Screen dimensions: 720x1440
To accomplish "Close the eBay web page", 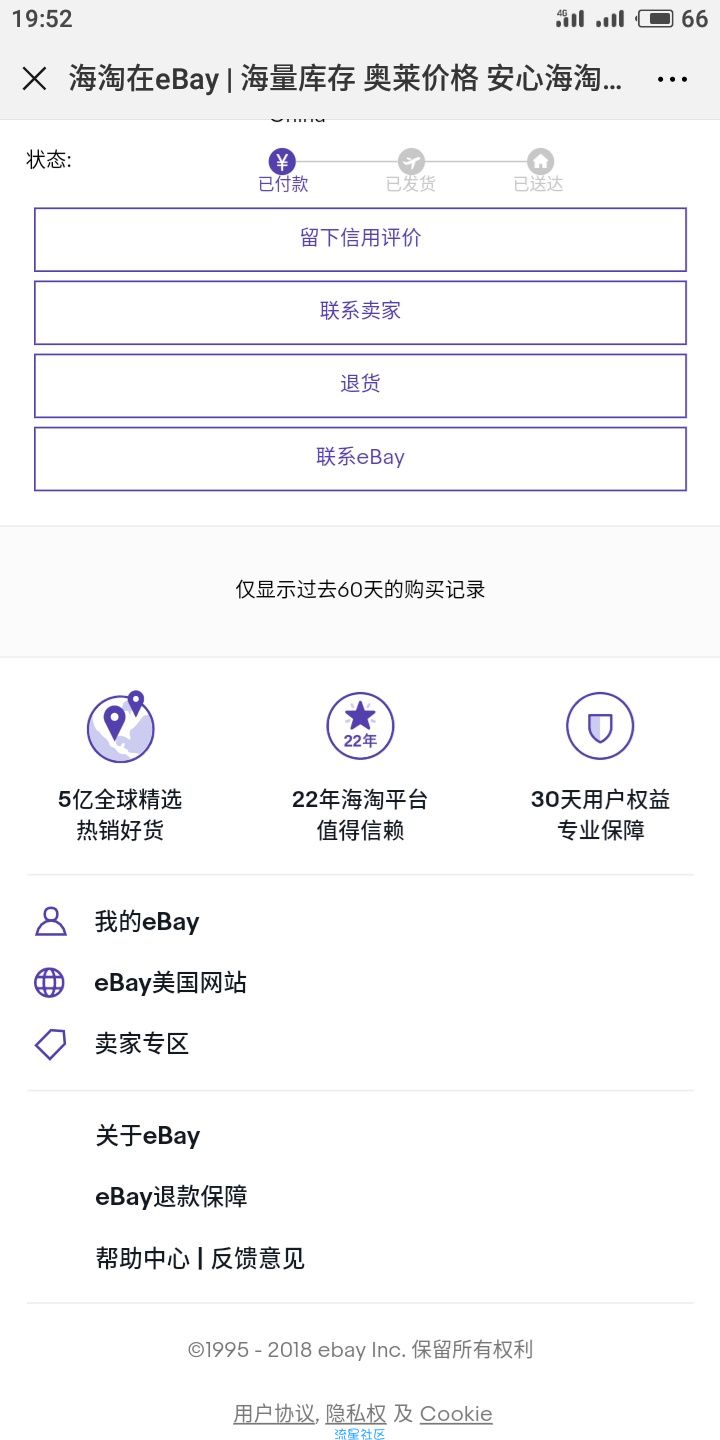I will 34,79.
